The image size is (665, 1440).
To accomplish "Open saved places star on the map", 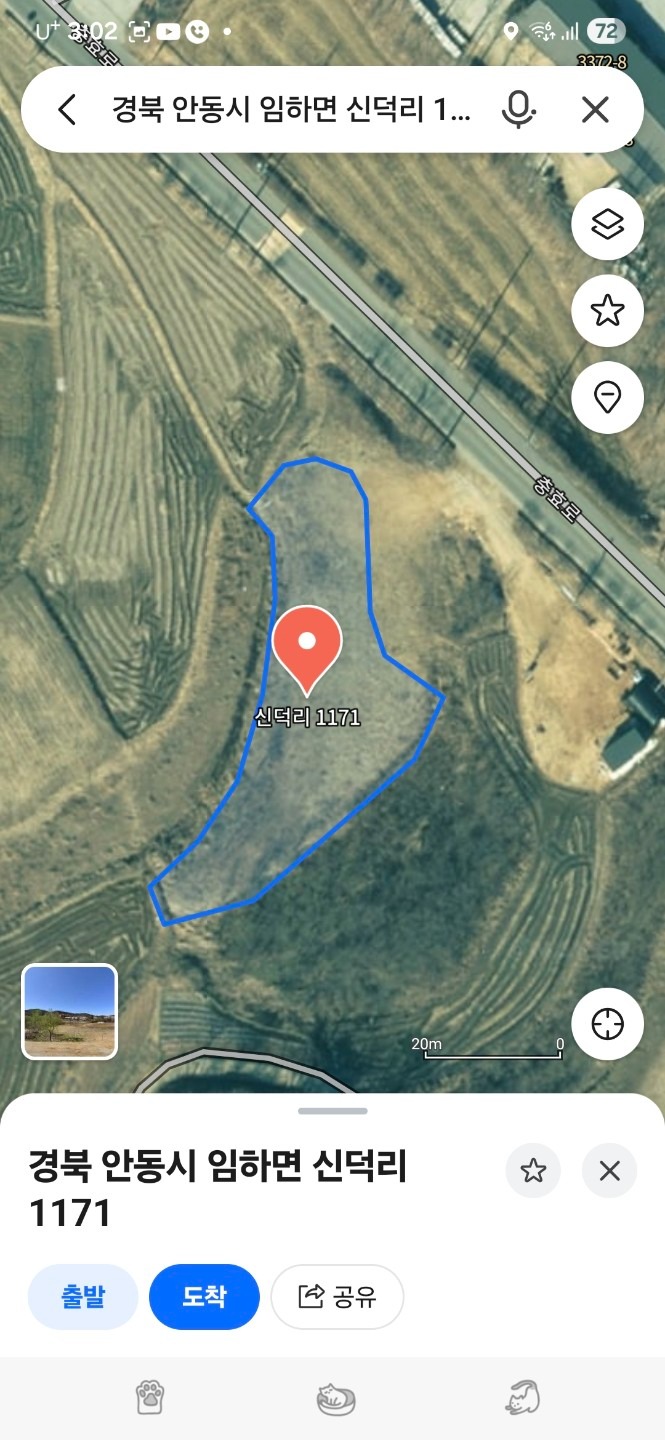I will coord(607,311).
